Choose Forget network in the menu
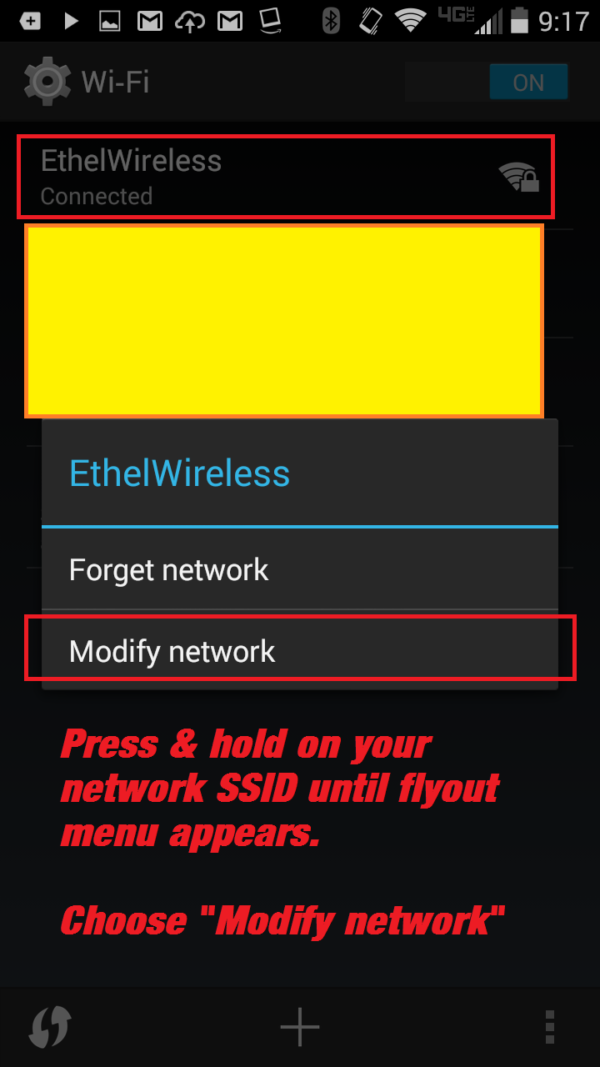The height and width of the screenshot is (1067, 600). pyautogui.click(x=299, y=569)
